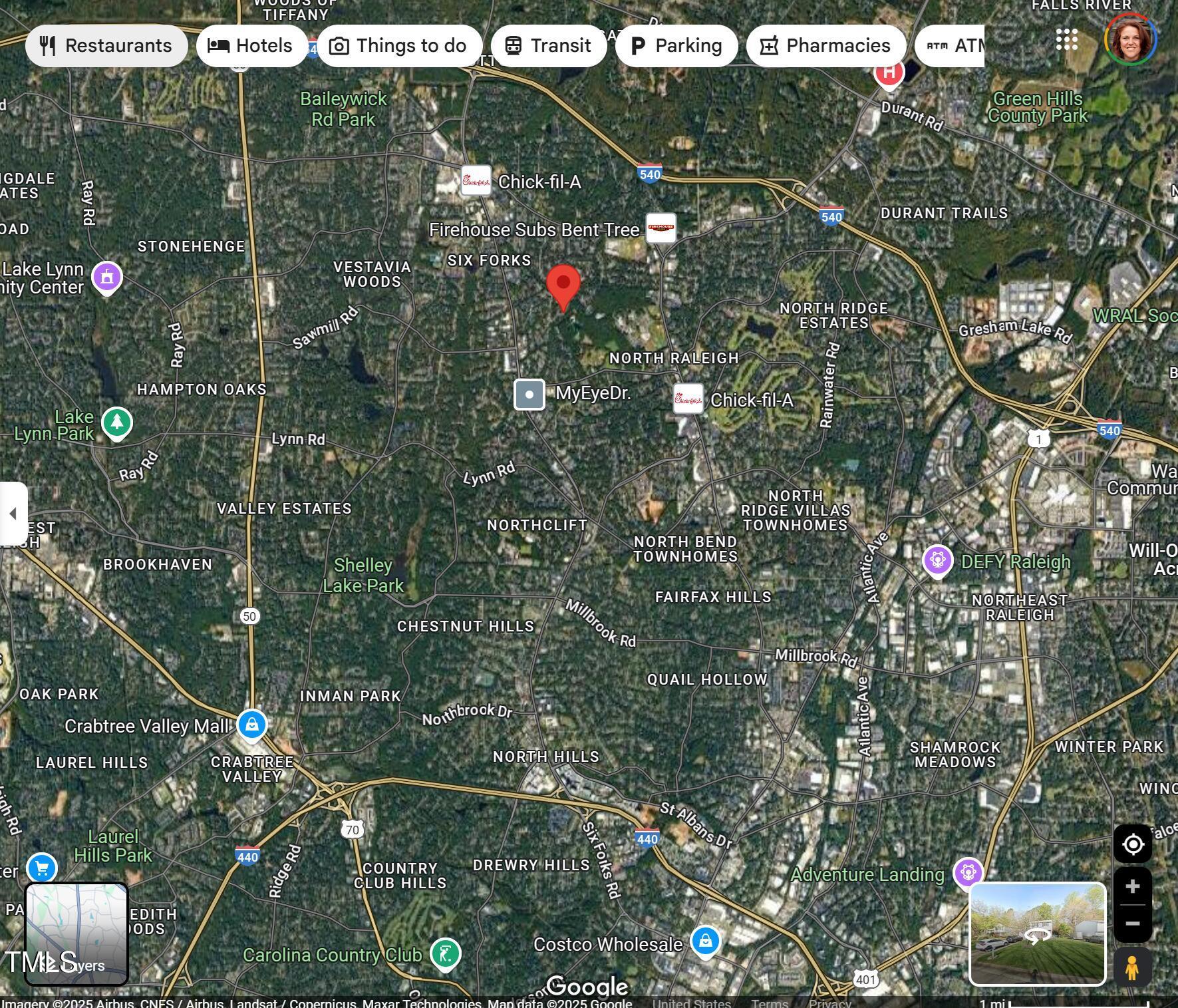
Task: Open the Google account profile picture
Action: pos(1130,40)
